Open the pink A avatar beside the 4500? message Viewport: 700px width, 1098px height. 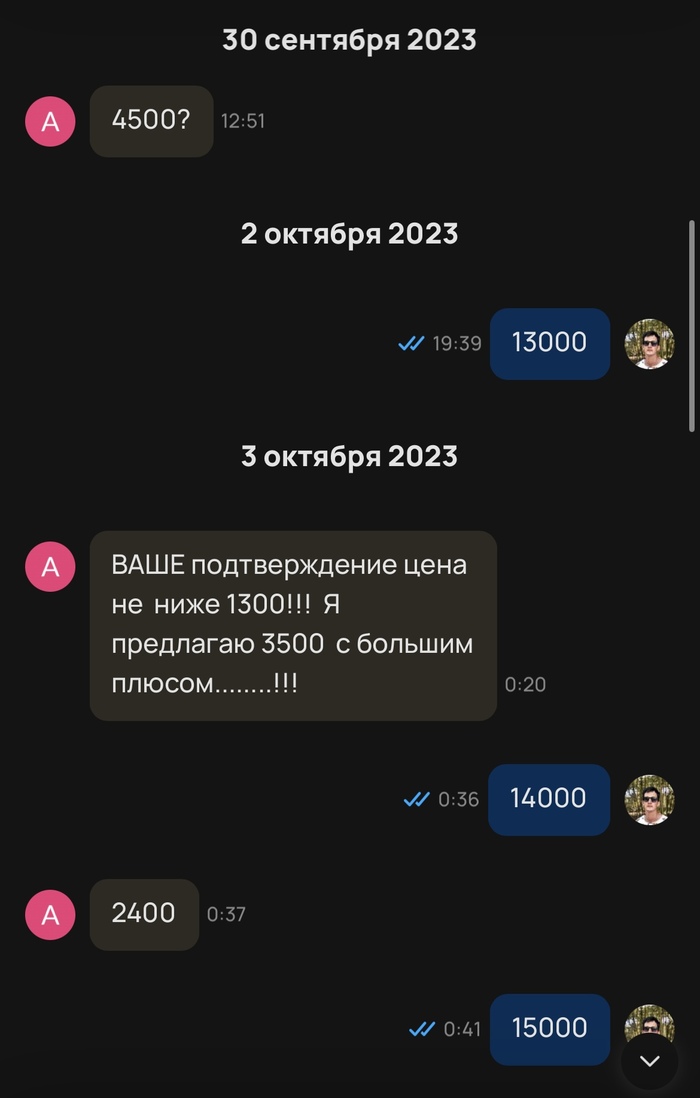click(50, 122)
